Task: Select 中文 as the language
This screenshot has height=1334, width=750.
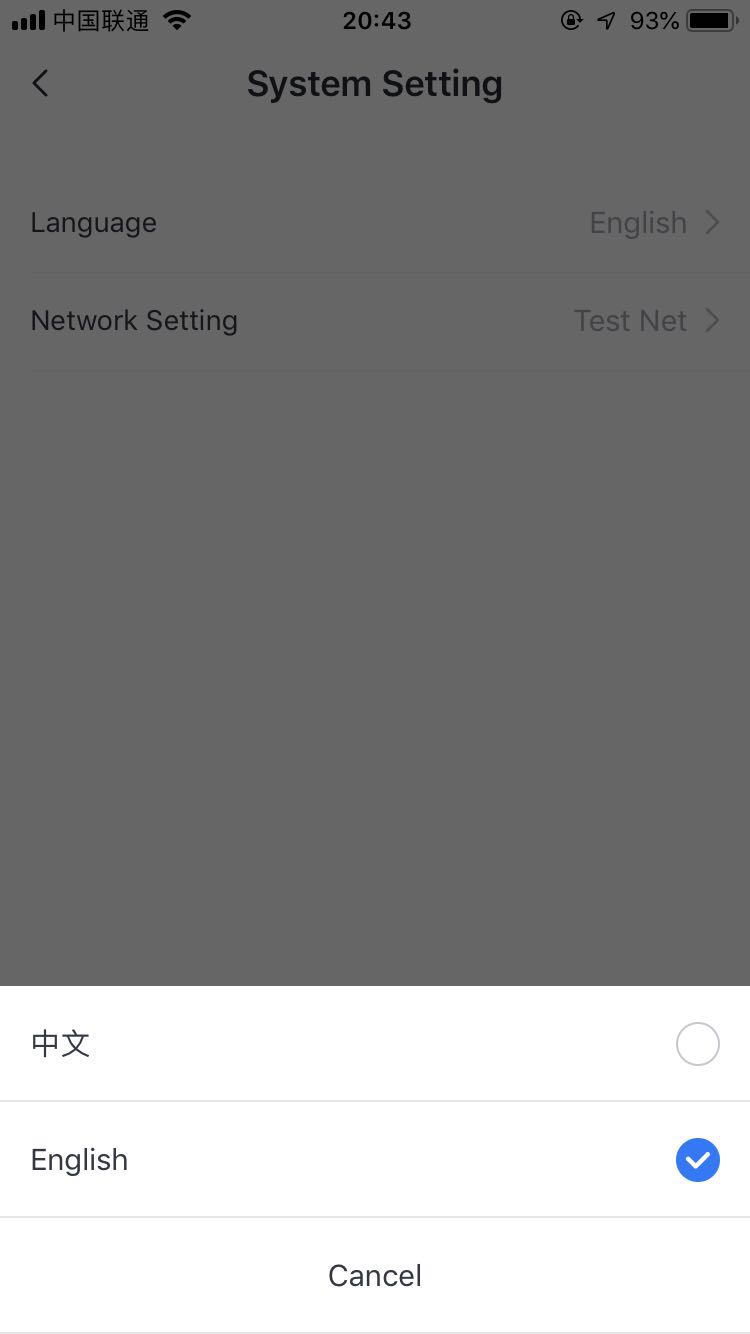Action: pyautogui.click(x=375, y=1044)
